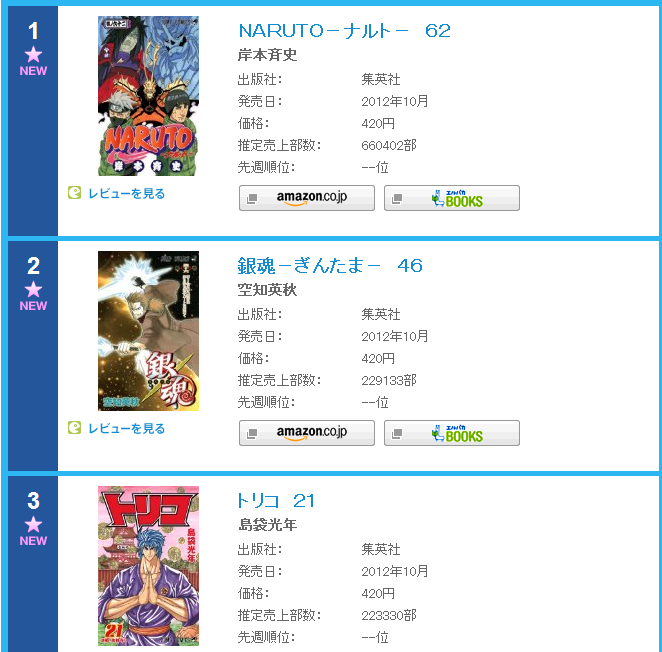View the トリコ 21 cover image
662x652 pixels.
[x=148, y=566]
